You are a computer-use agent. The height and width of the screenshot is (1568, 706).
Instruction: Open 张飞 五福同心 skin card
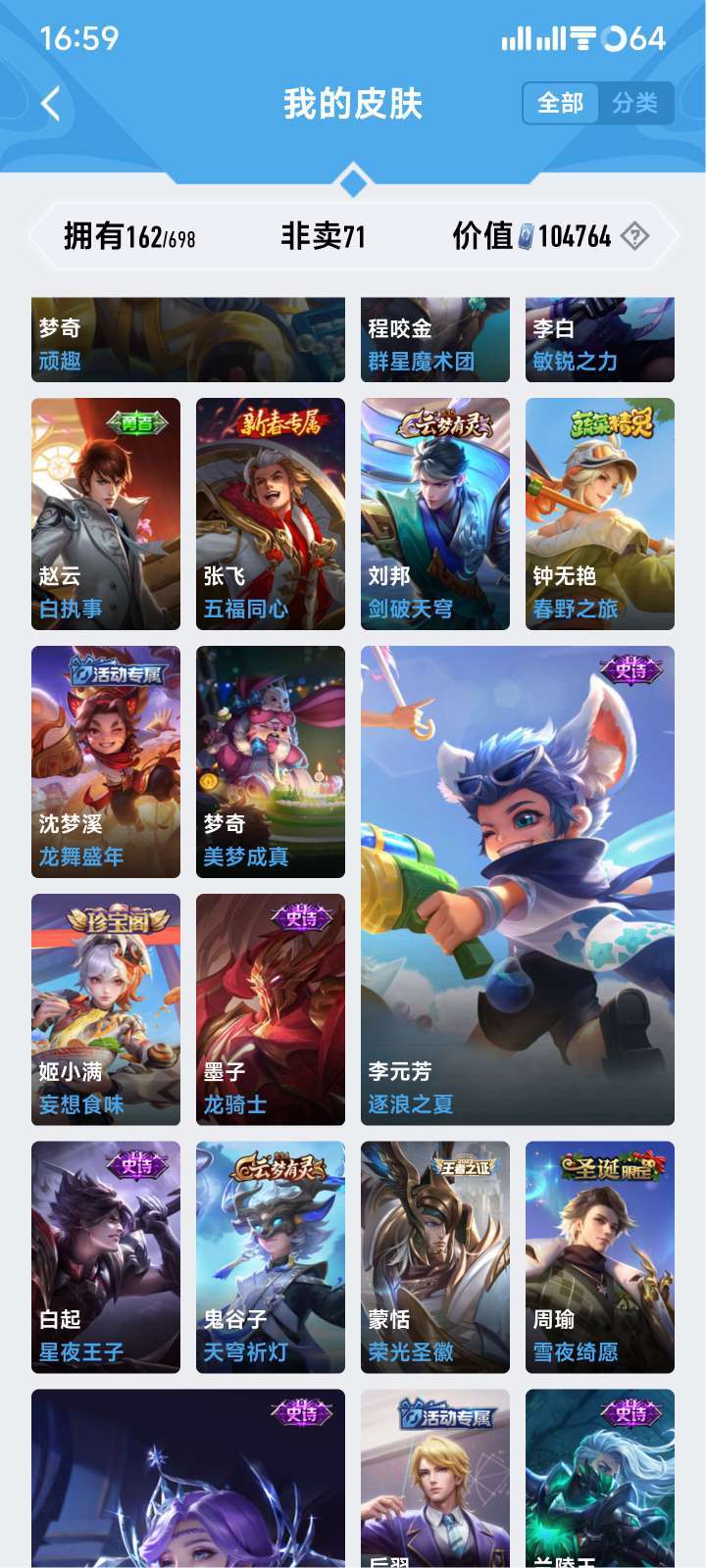click(x=271, y=513)
